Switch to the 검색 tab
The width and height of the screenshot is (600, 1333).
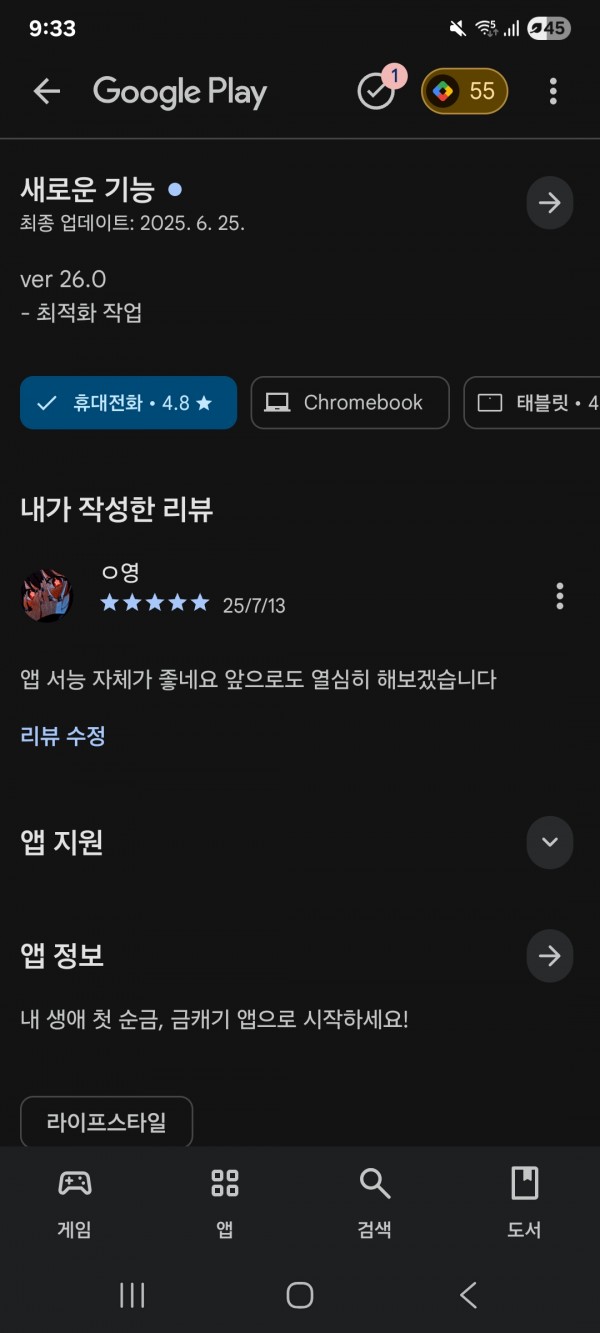pos(375,1203)
